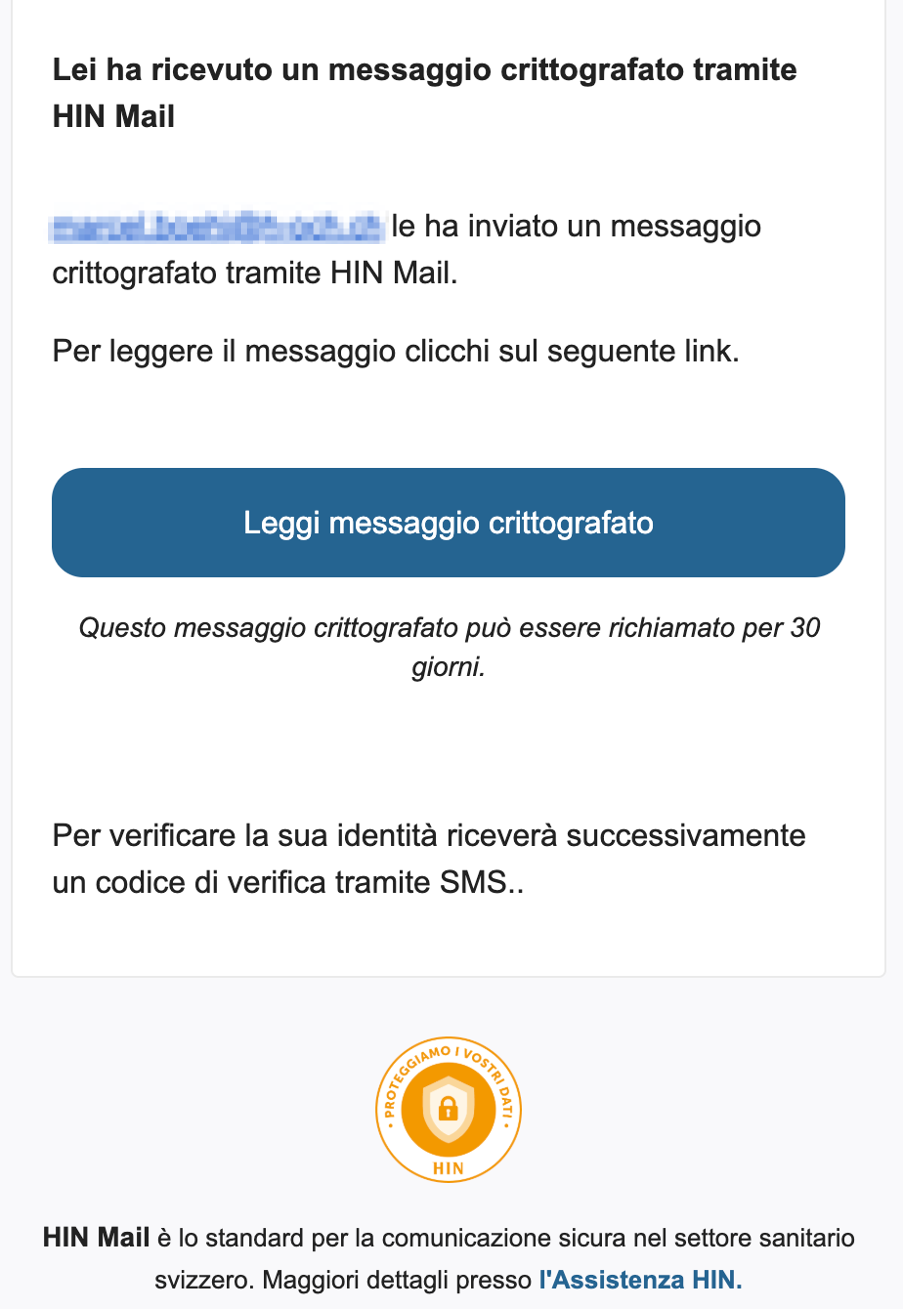
Task: Tap the Leggi messaggio crittografato button
Action: [448, 523]
